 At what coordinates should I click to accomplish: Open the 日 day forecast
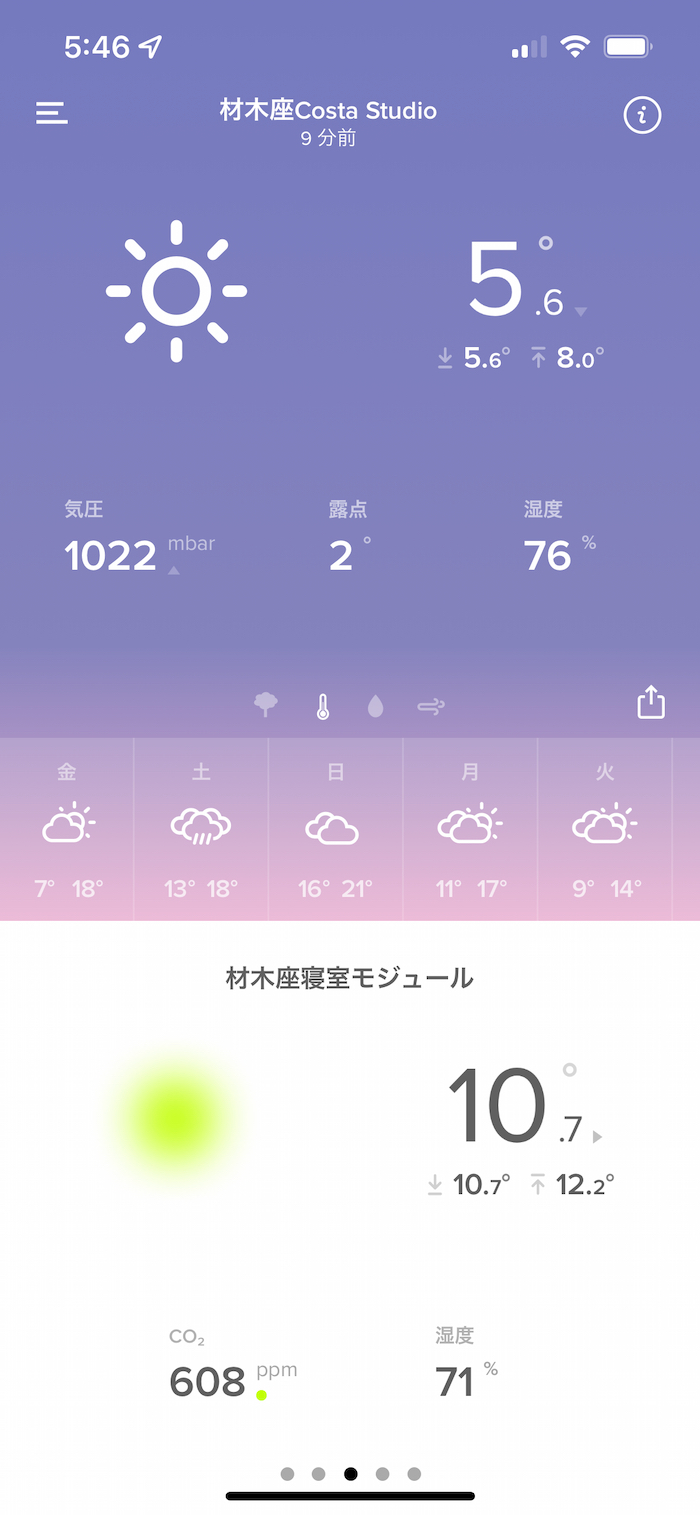pyautogui.click(x=335, y=829)
